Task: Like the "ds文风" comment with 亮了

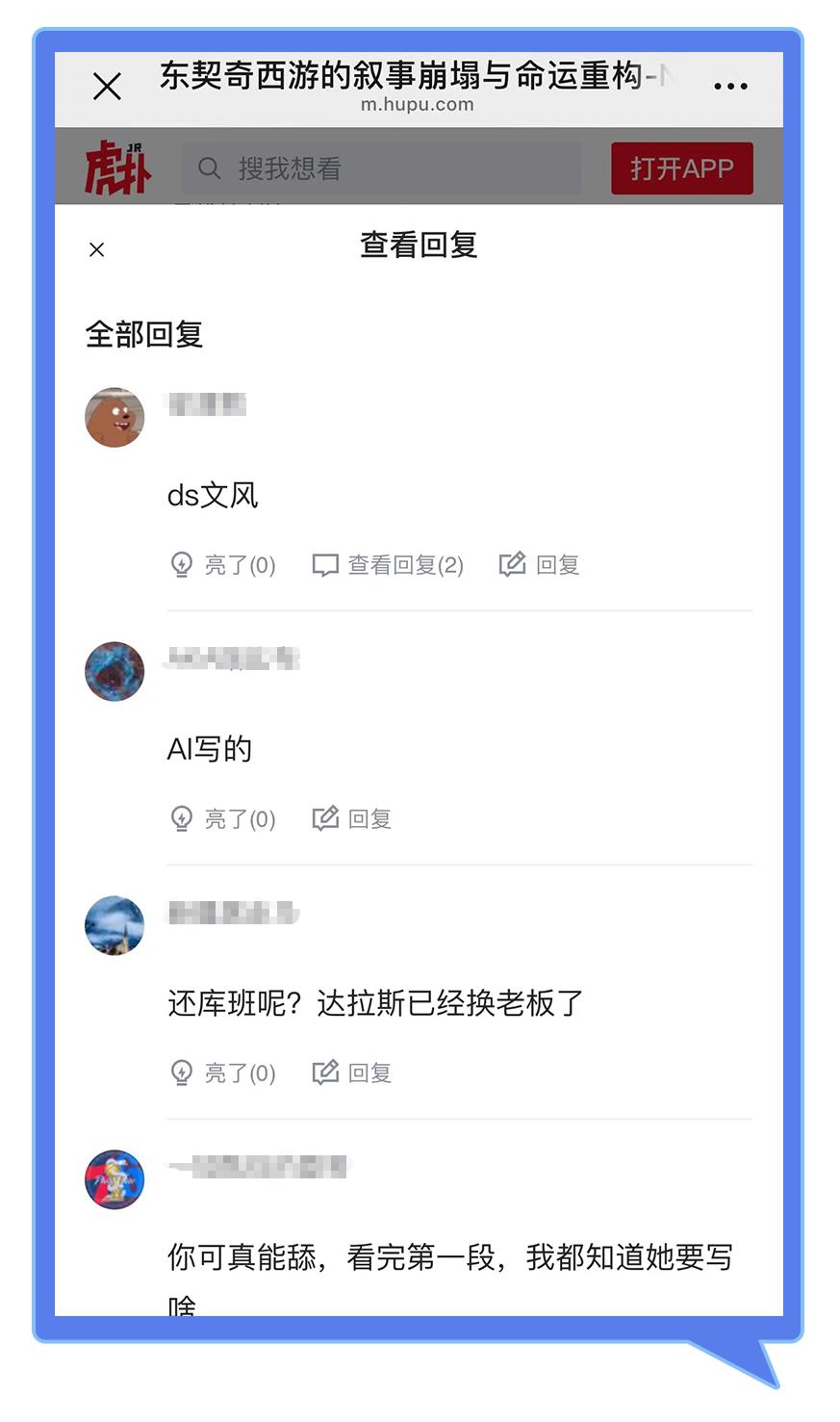Action: [223, 564]
